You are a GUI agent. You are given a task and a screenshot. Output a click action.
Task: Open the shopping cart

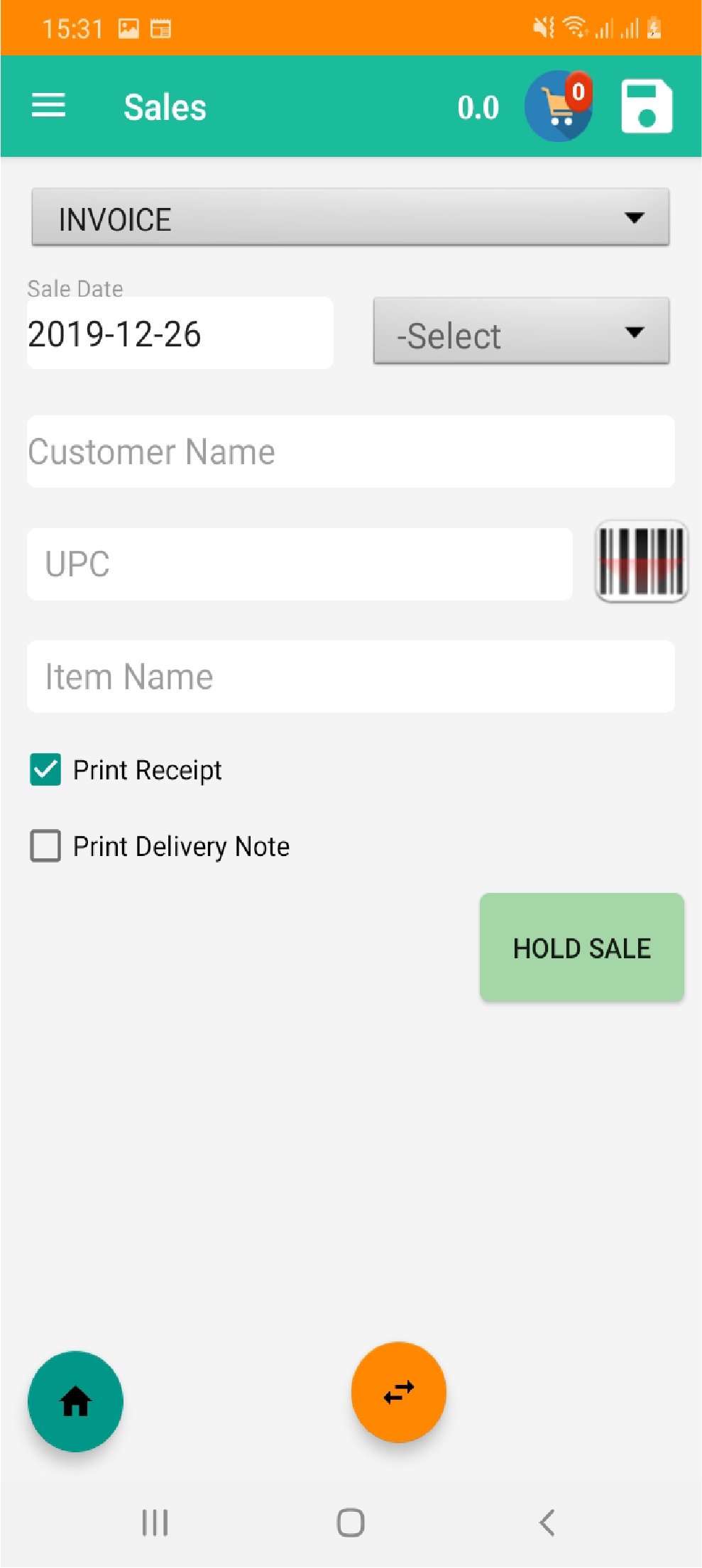pos(558,106)
